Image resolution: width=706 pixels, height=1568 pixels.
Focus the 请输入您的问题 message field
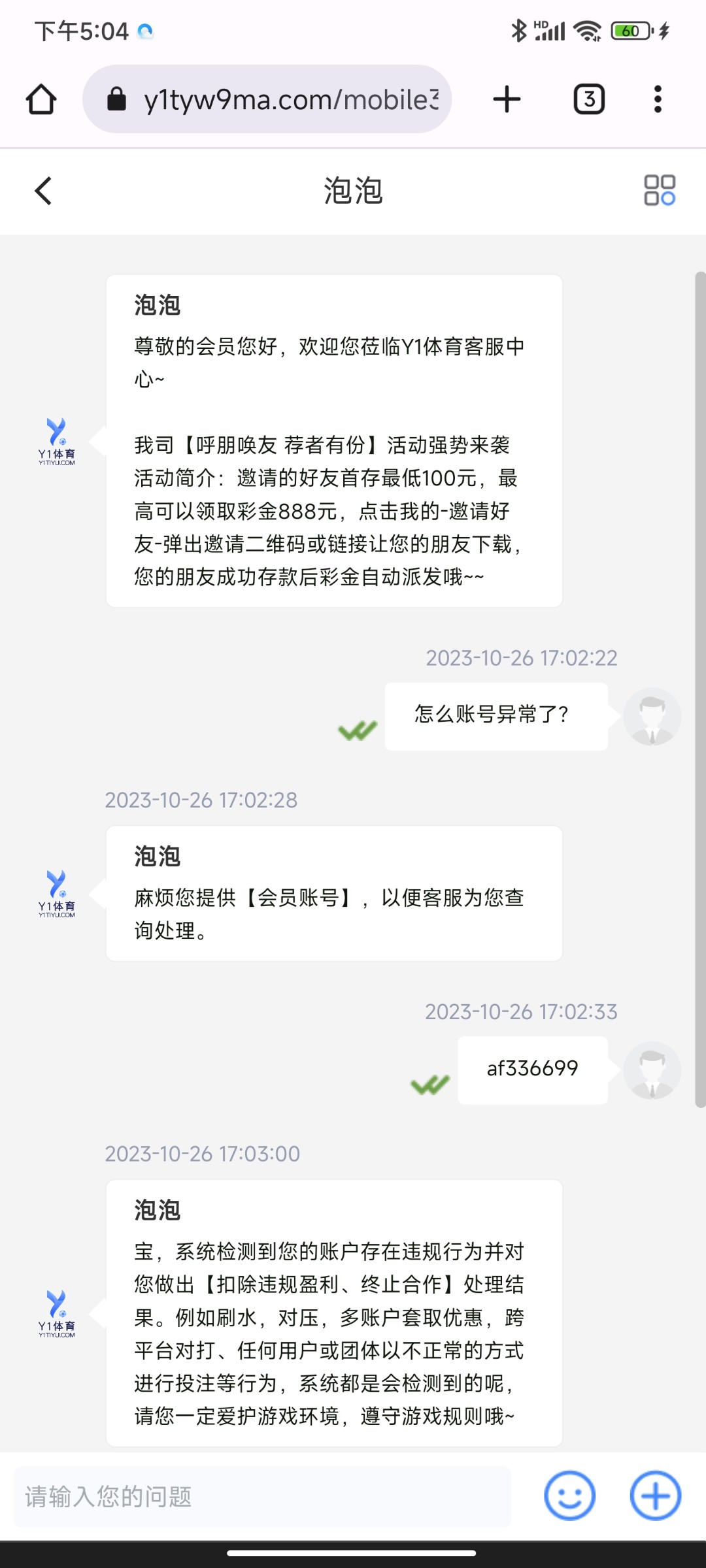tap(263, 1497)
